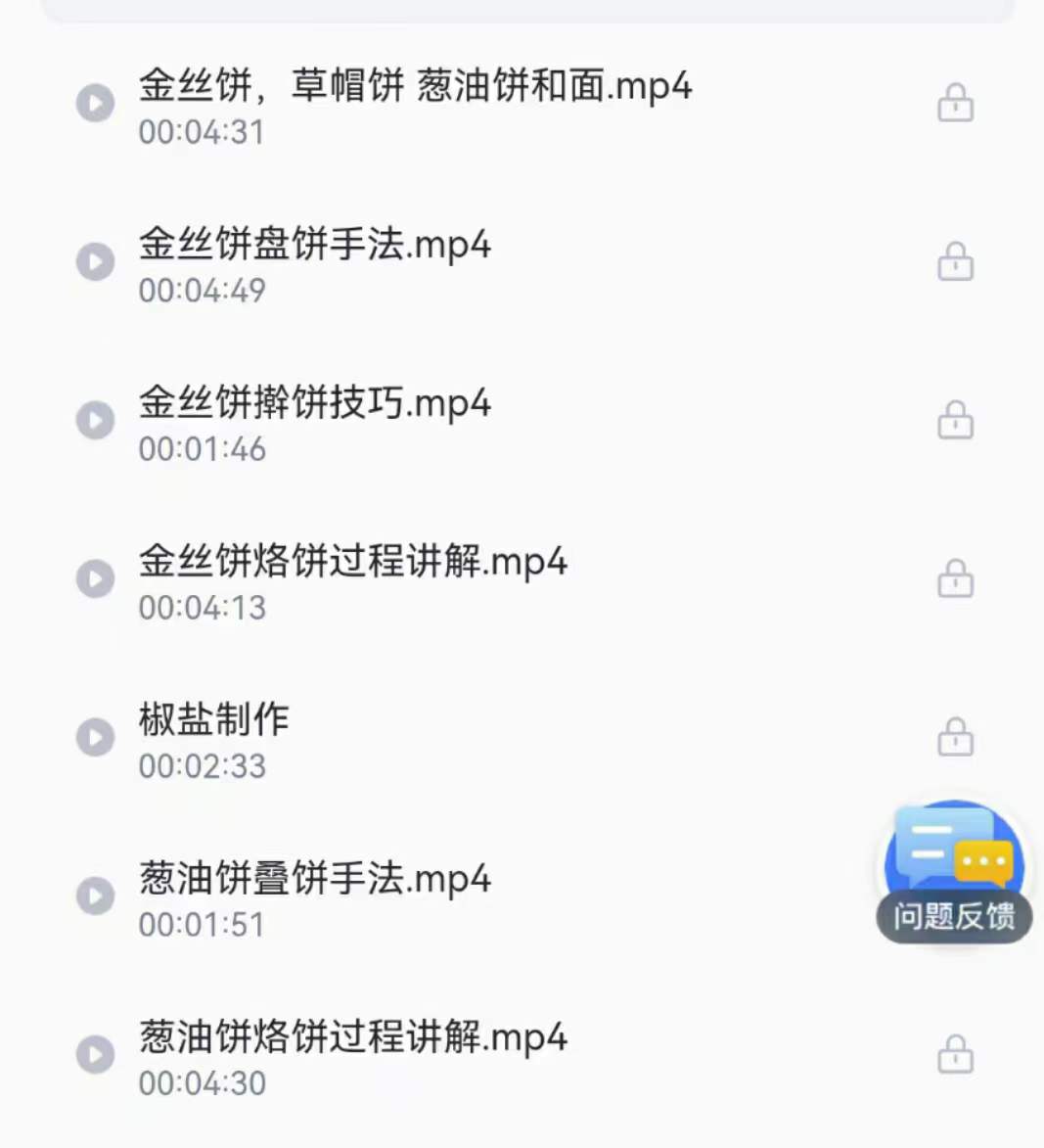1044x1148 pixels.
Task: Click the play icon for 金丝饼烙饼过程讲解.mp4
Action: pyautogui.click(x=95, y=578)
